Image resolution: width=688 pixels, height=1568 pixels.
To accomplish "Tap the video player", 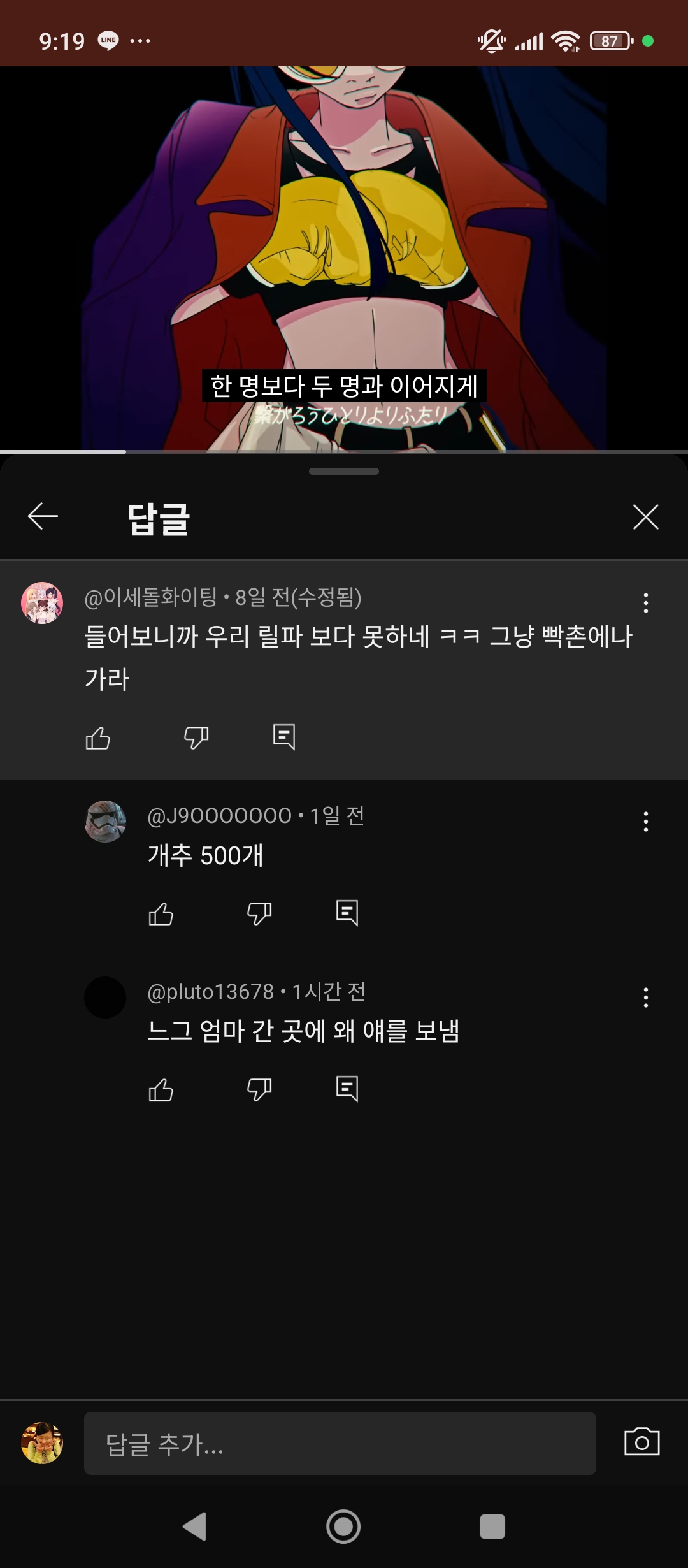I will coord(344,259).
